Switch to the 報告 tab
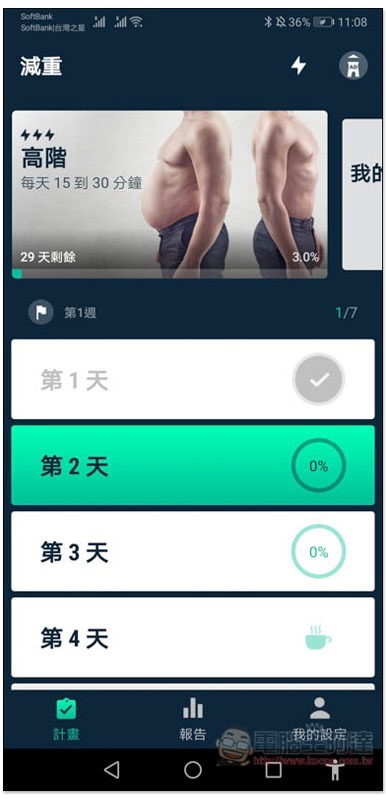Image resolution: width=386 pixels, height=800 pixels. coord(193,720)
